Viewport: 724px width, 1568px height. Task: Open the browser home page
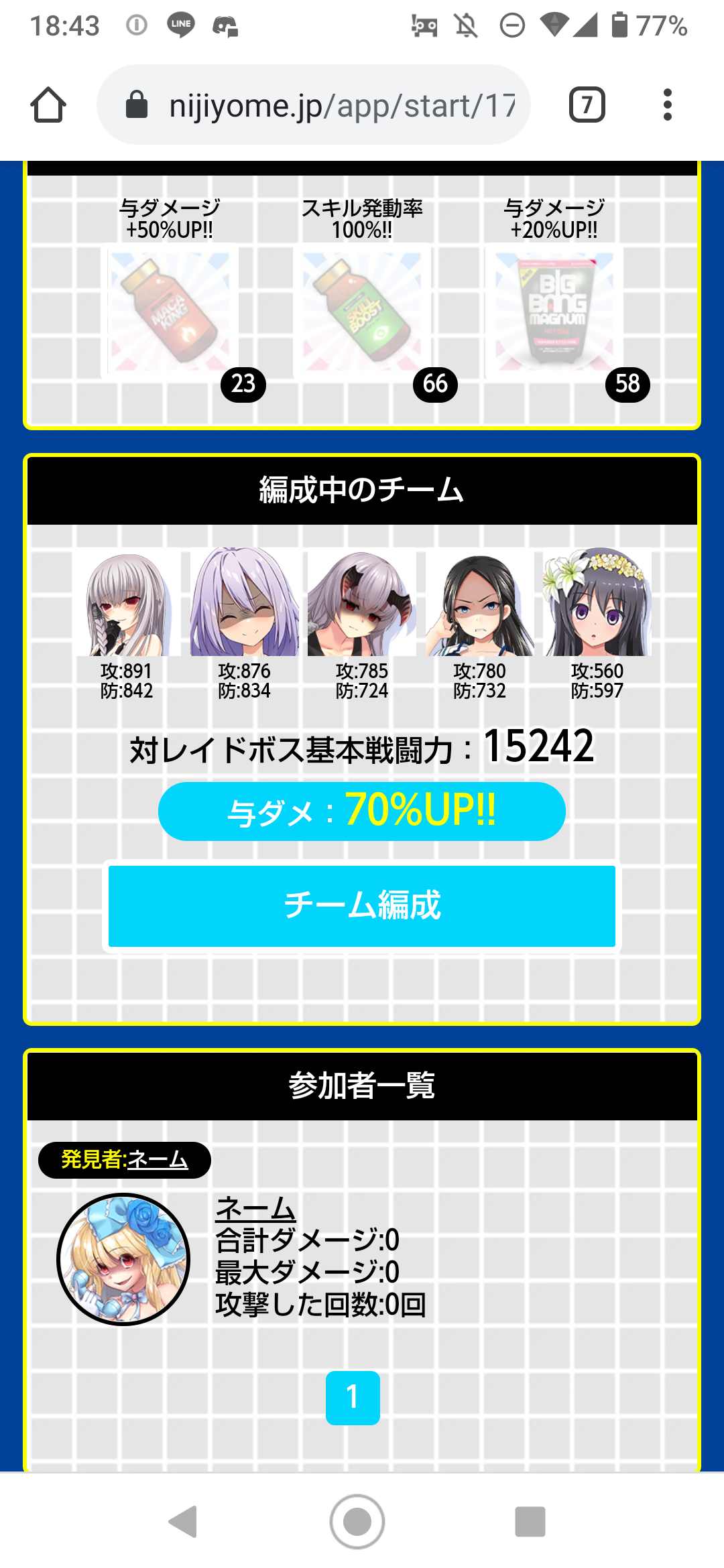coord(48,105)
